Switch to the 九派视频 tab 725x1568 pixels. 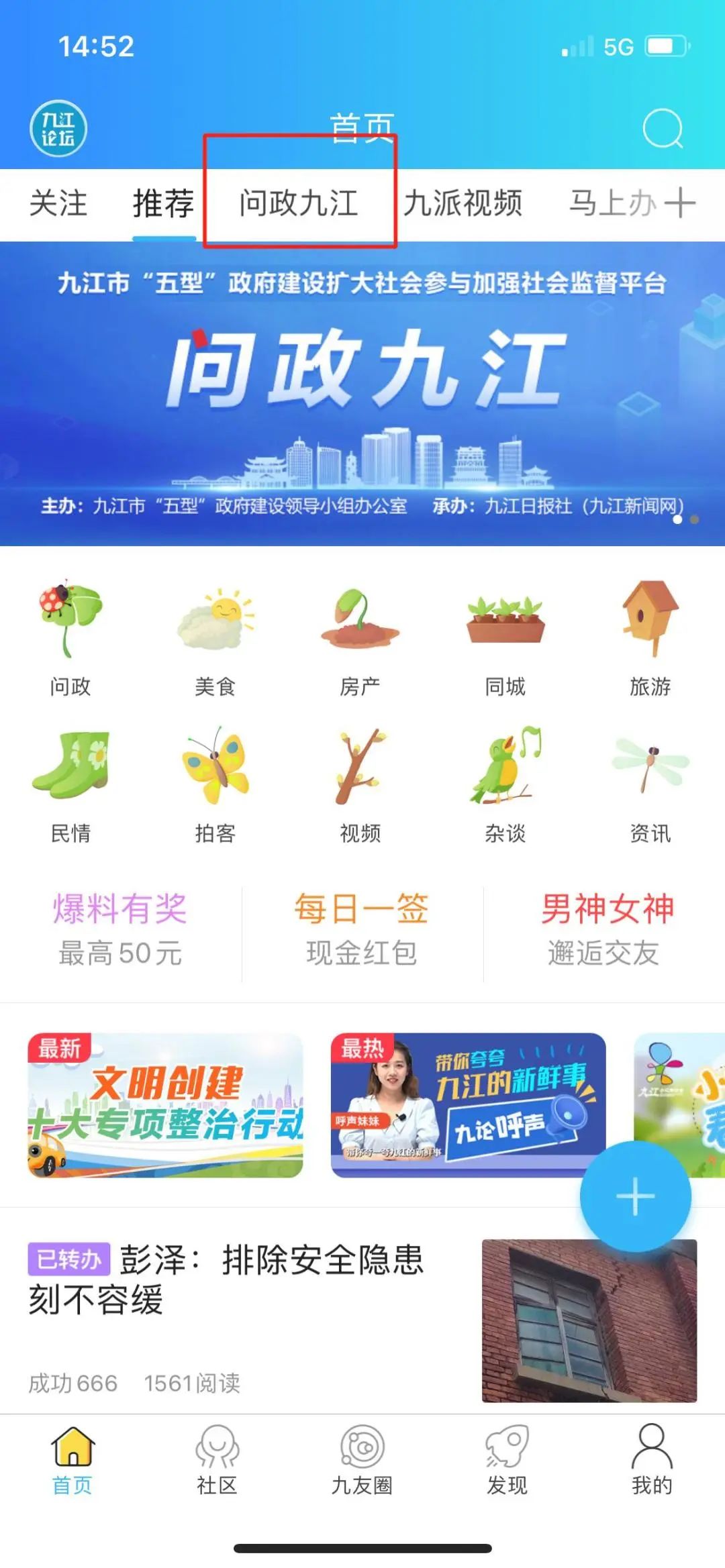pyautogui.click(x=463, y=203)
